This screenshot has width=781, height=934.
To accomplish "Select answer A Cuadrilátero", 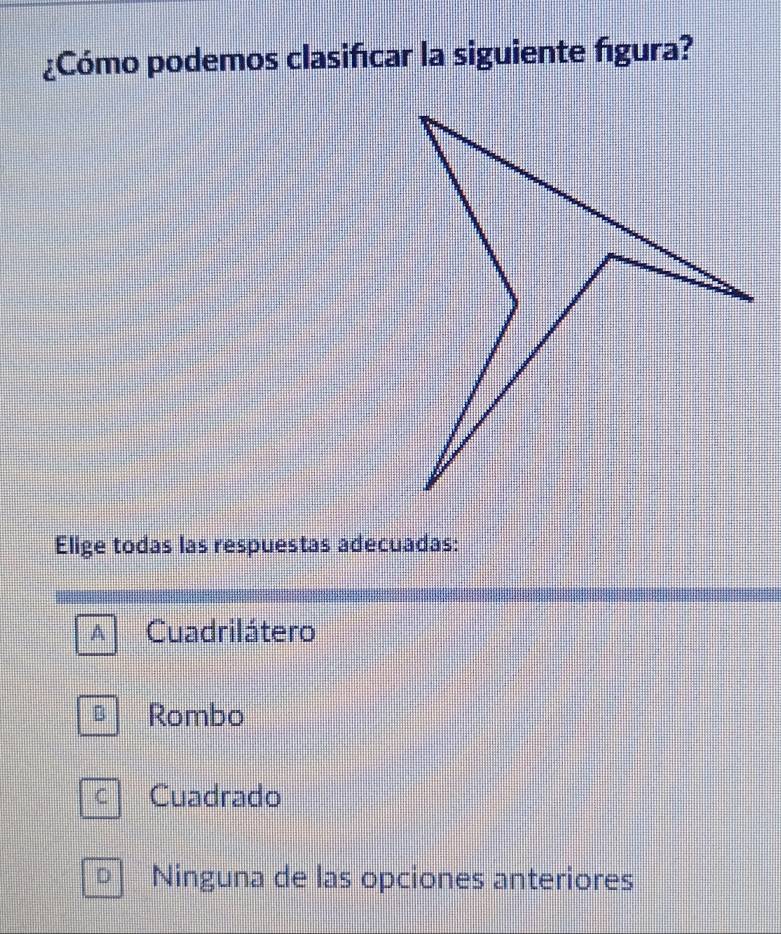I will point(101,634).
